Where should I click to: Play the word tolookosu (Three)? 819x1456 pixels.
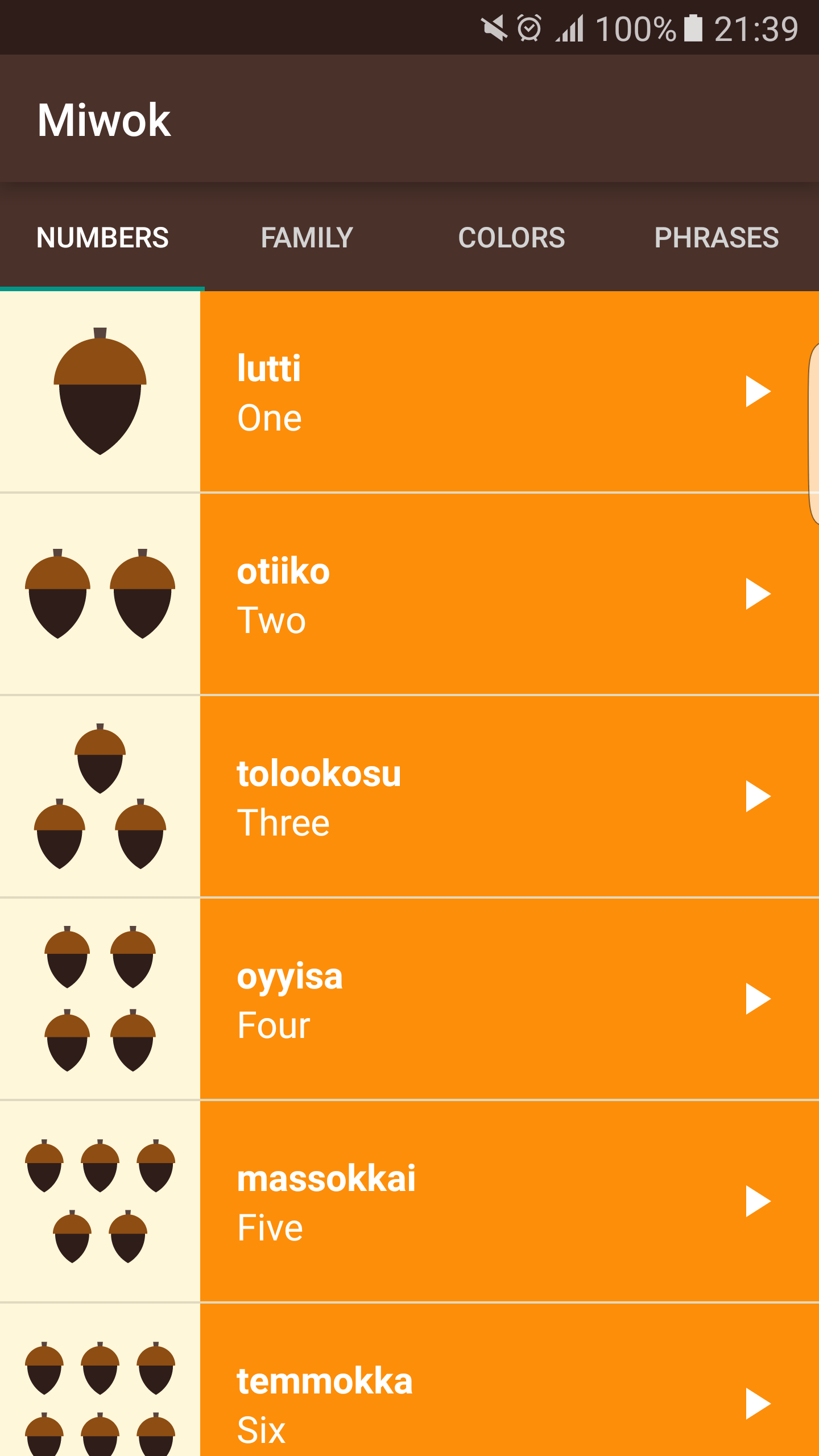click(758, 796)
